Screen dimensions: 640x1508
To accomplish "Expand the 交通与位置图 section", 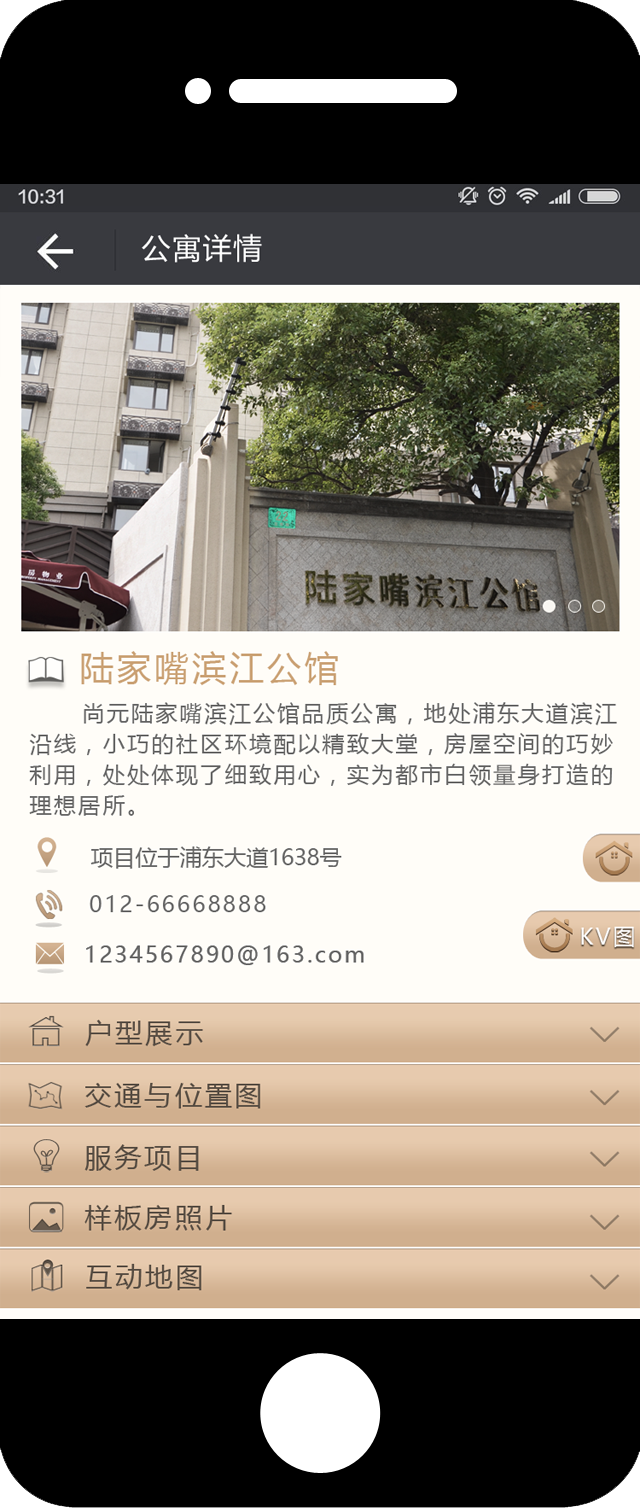I will pos(320,1096).
